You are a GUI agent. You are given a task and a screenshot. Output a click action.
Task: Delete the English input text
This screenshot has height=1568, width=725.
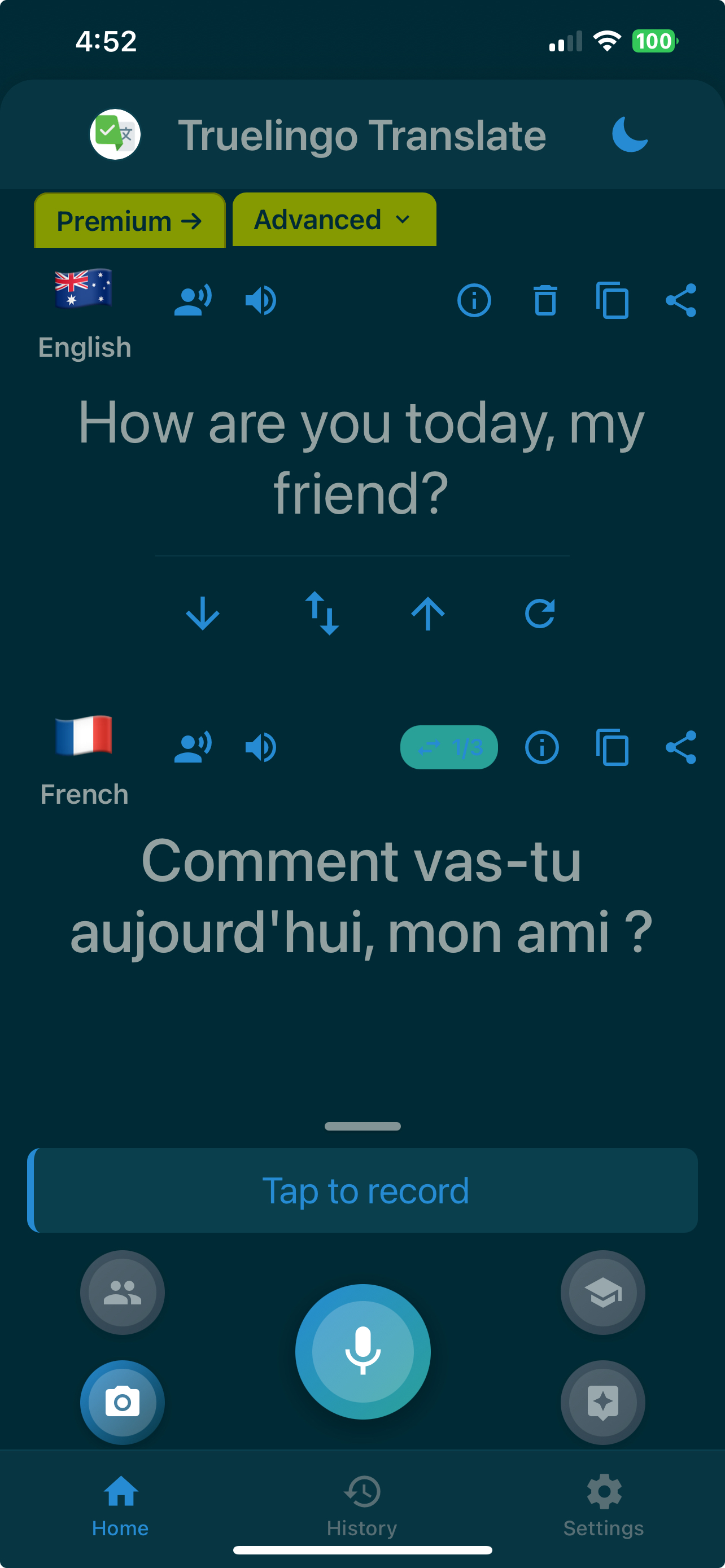point(544,301)
